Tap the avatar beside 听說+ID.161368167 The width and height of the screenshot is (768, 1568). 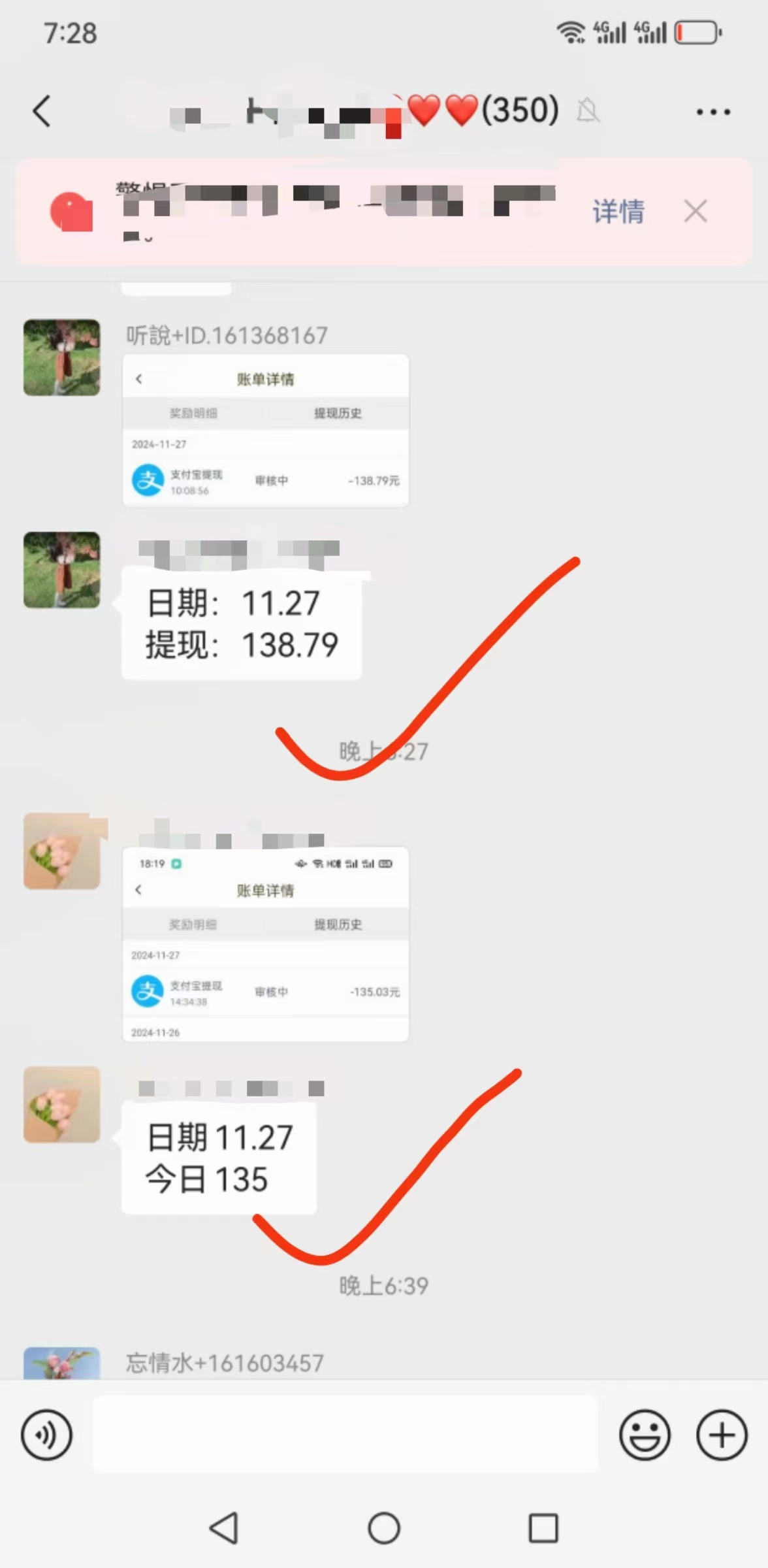62,357
